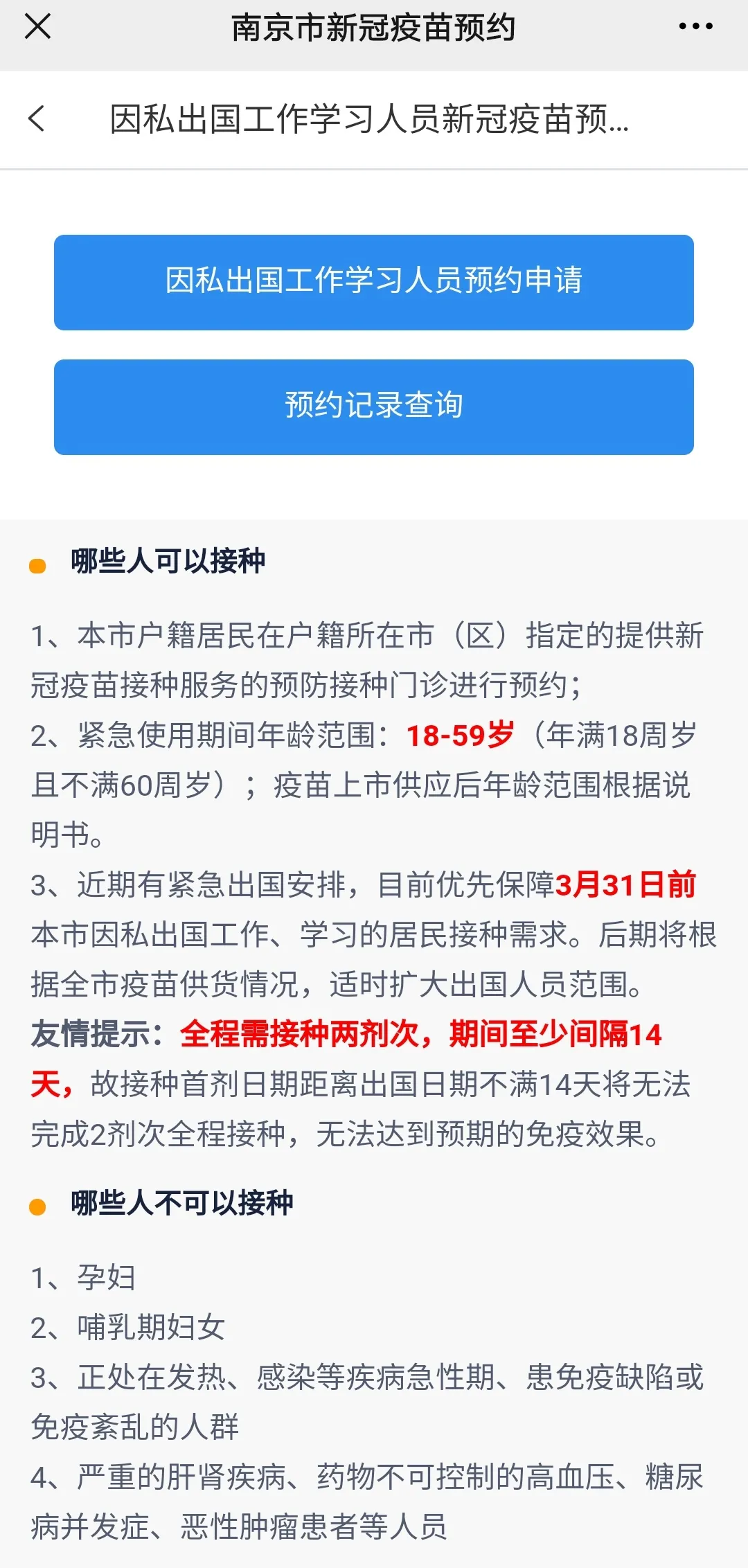Close the 南京市新冠疫苗预约 mini program page
Viewport: 748px width, 1568px height.
pyautogui.click(x=37, y=27)
